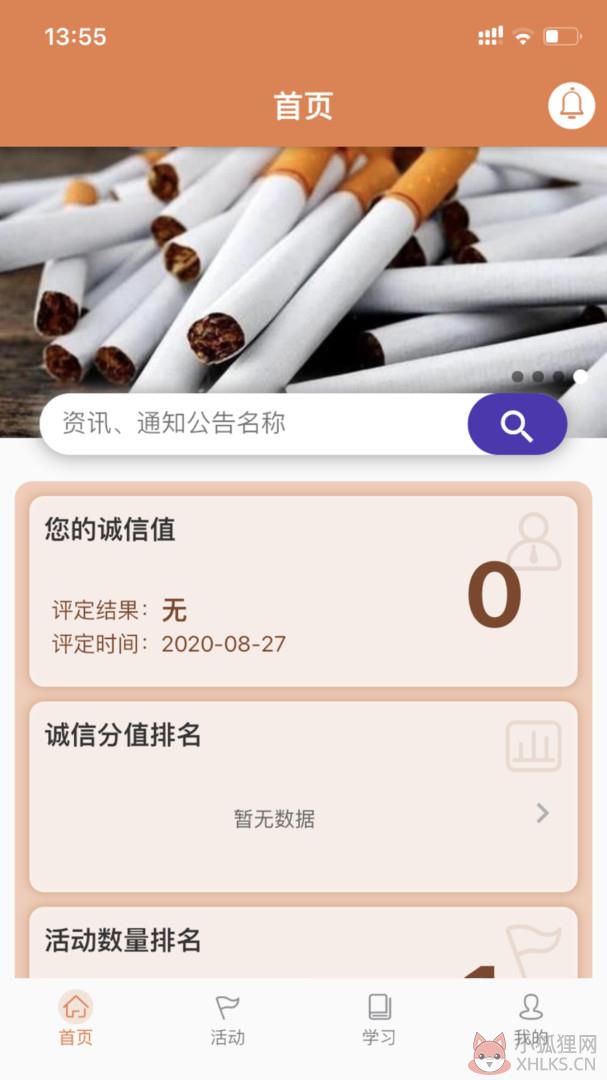Select the 首页 tab

[x=76, y=1020]
